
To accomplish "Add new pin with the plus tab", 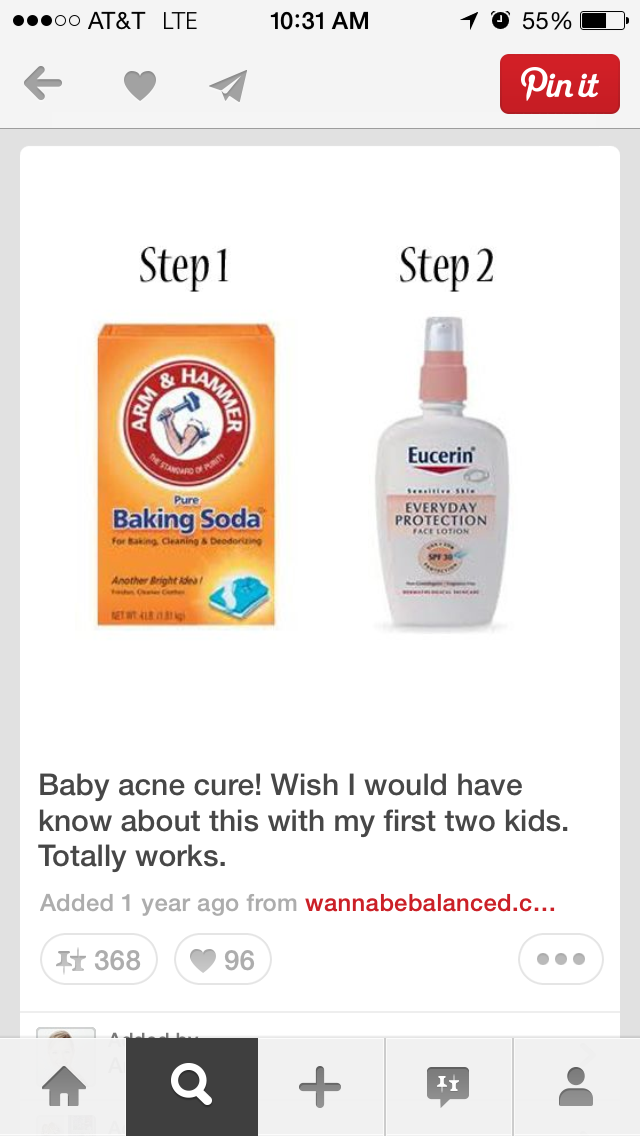I will (x=320, y=1087).
